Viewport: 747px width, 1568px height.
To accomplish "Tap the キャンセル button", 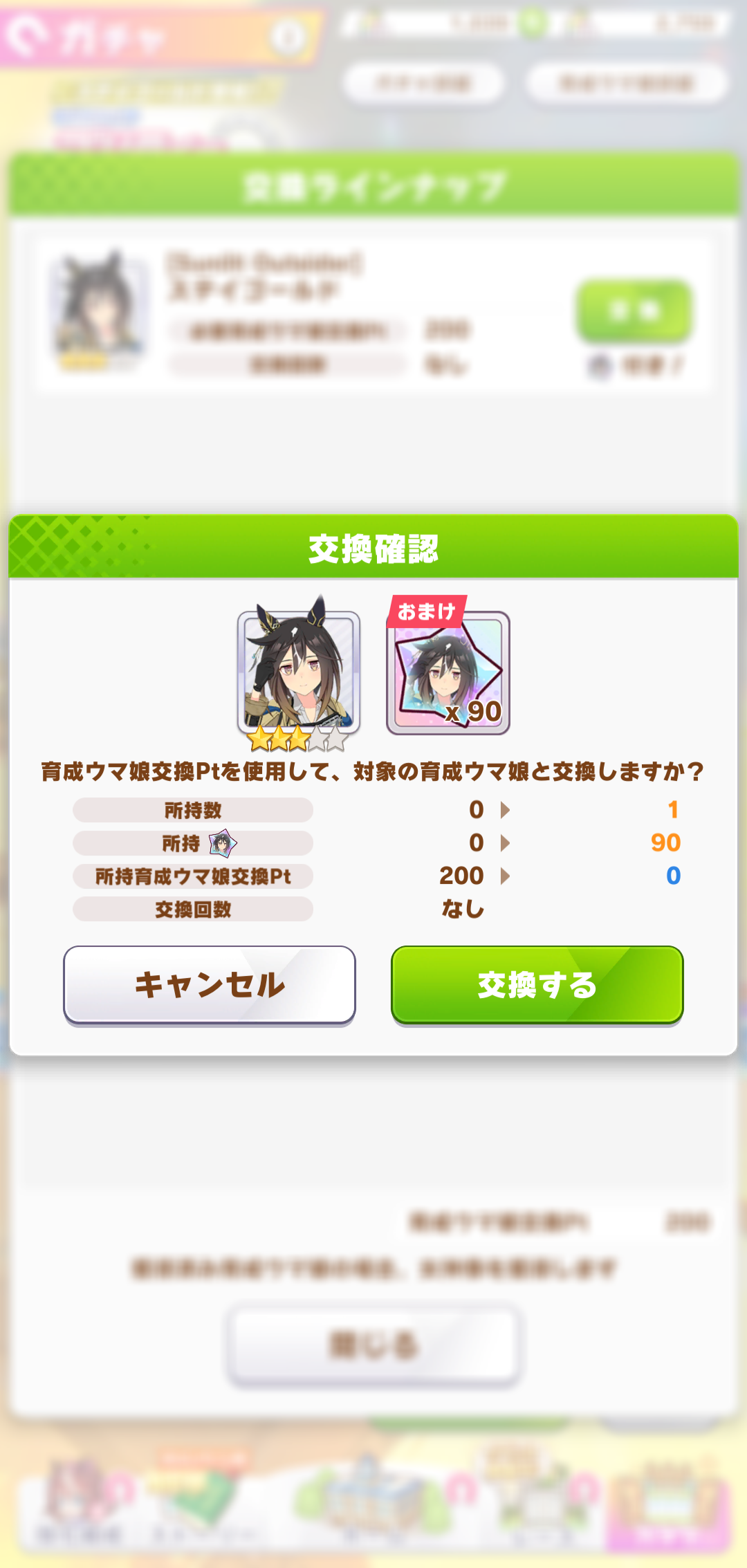I will pos(209,984).
